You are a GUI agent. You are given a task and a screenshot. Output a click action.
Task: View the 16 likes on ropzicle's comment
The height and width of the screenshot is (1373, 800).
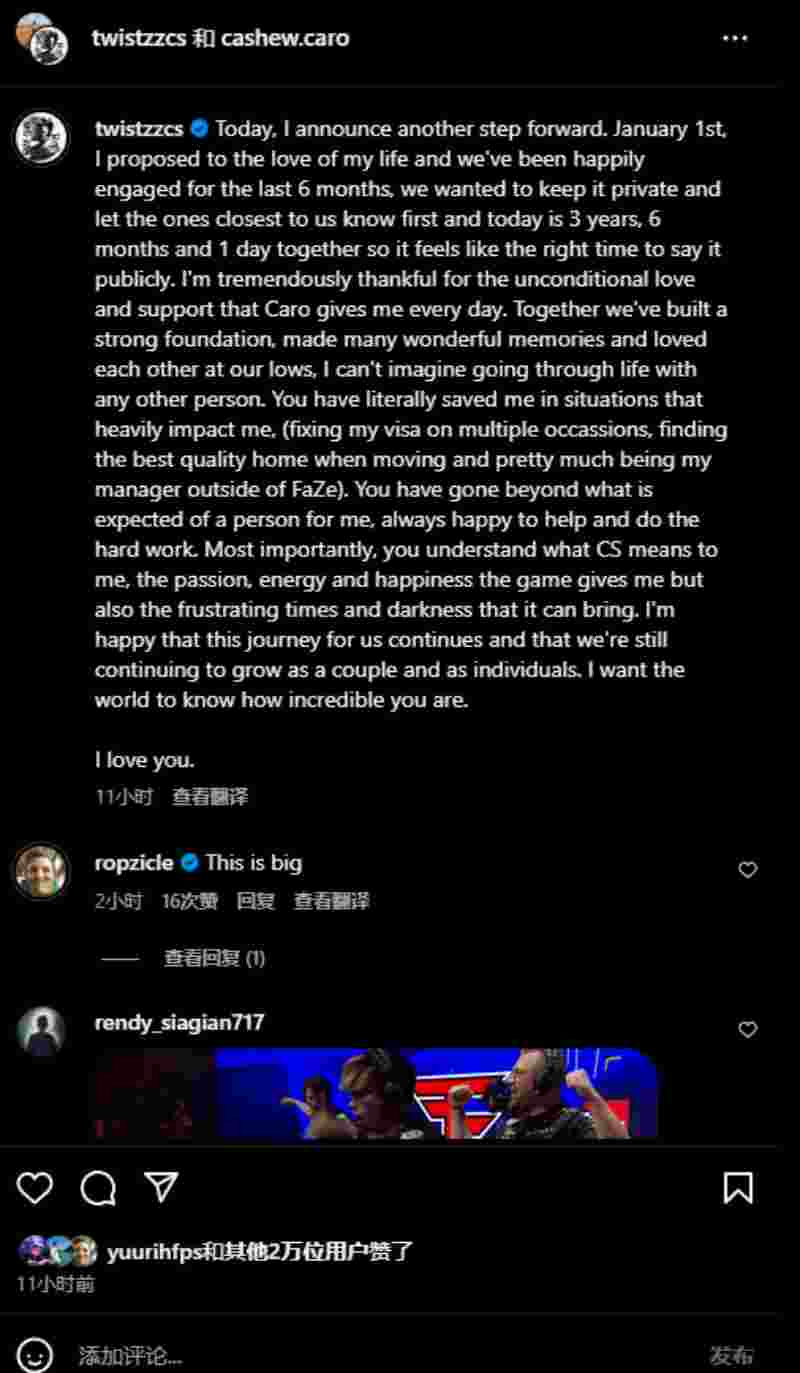tap(189, 901)
